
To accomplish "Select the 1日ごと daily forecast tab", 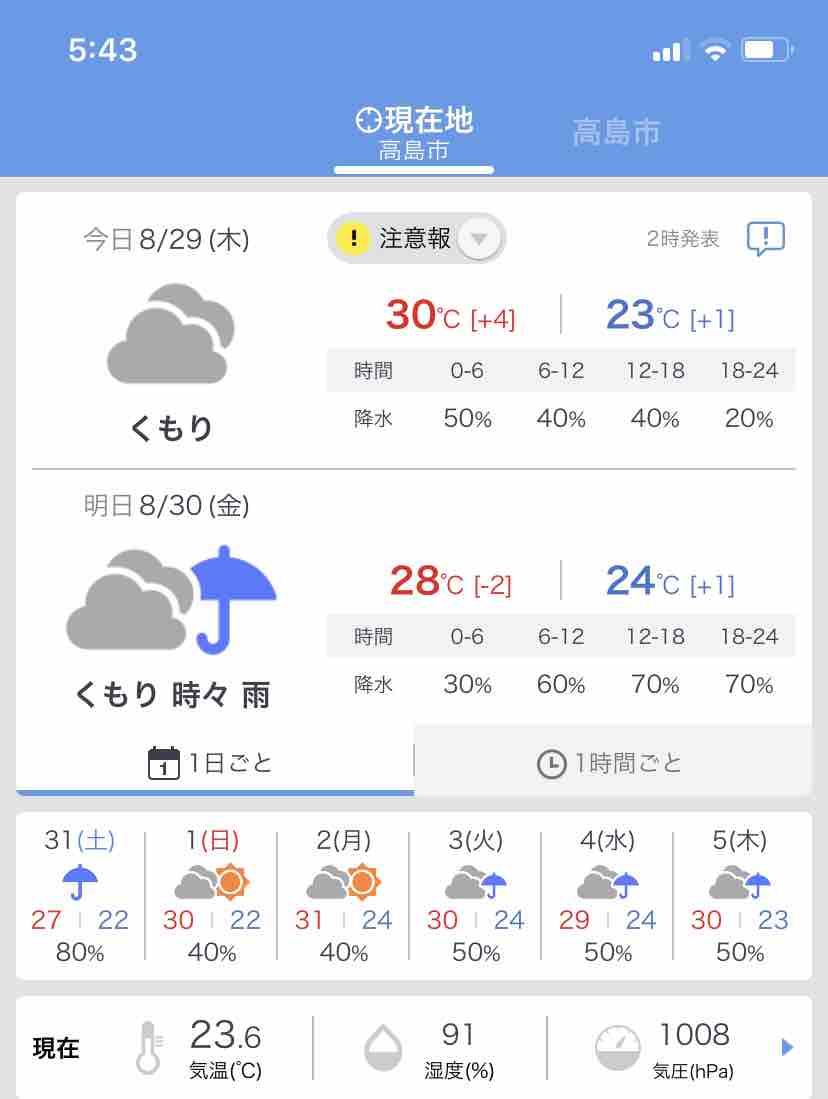I will coord(212,763).
